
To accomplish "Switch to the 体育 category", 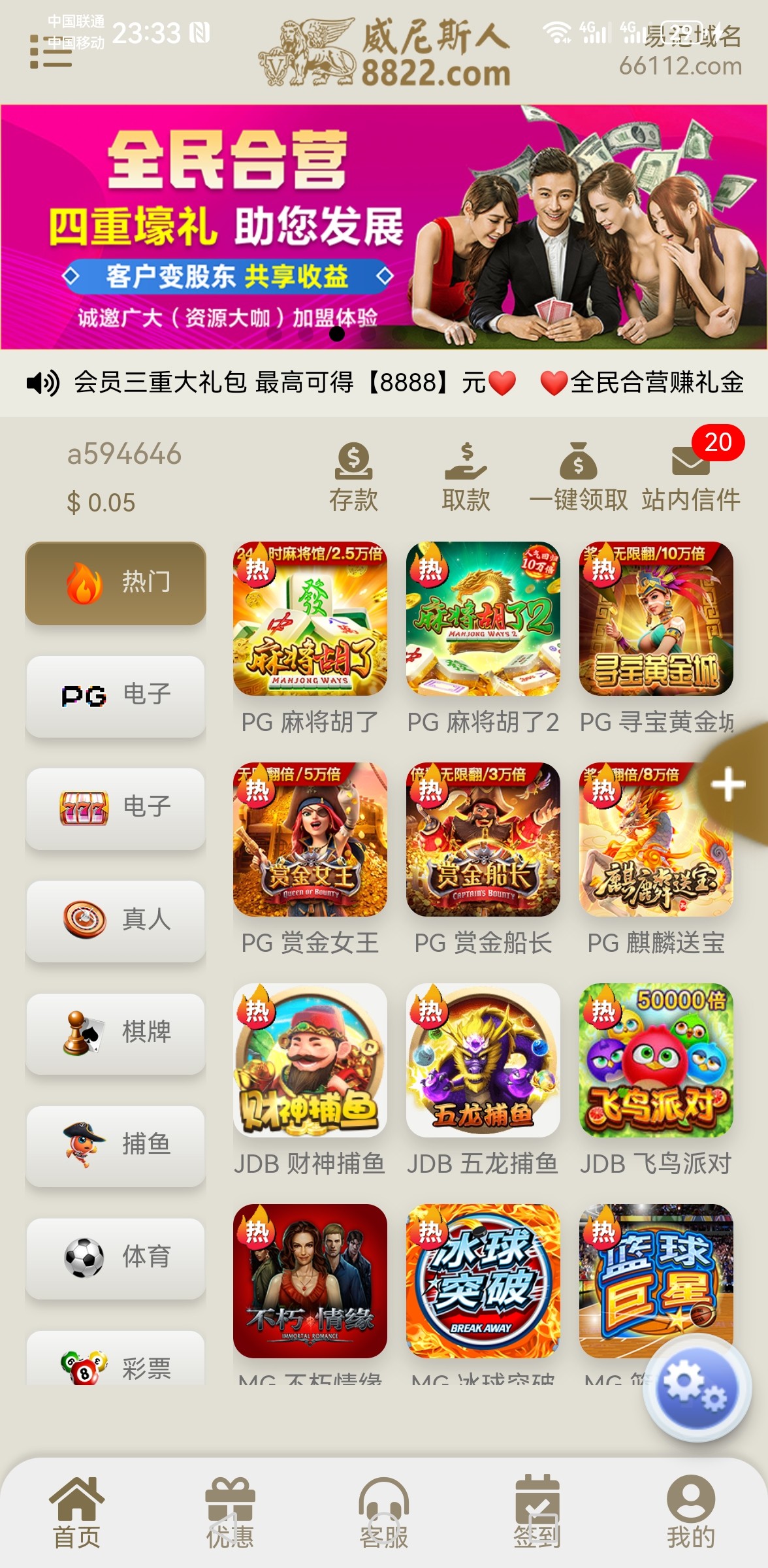I will pyautogui.click(x=116, y=1258).
